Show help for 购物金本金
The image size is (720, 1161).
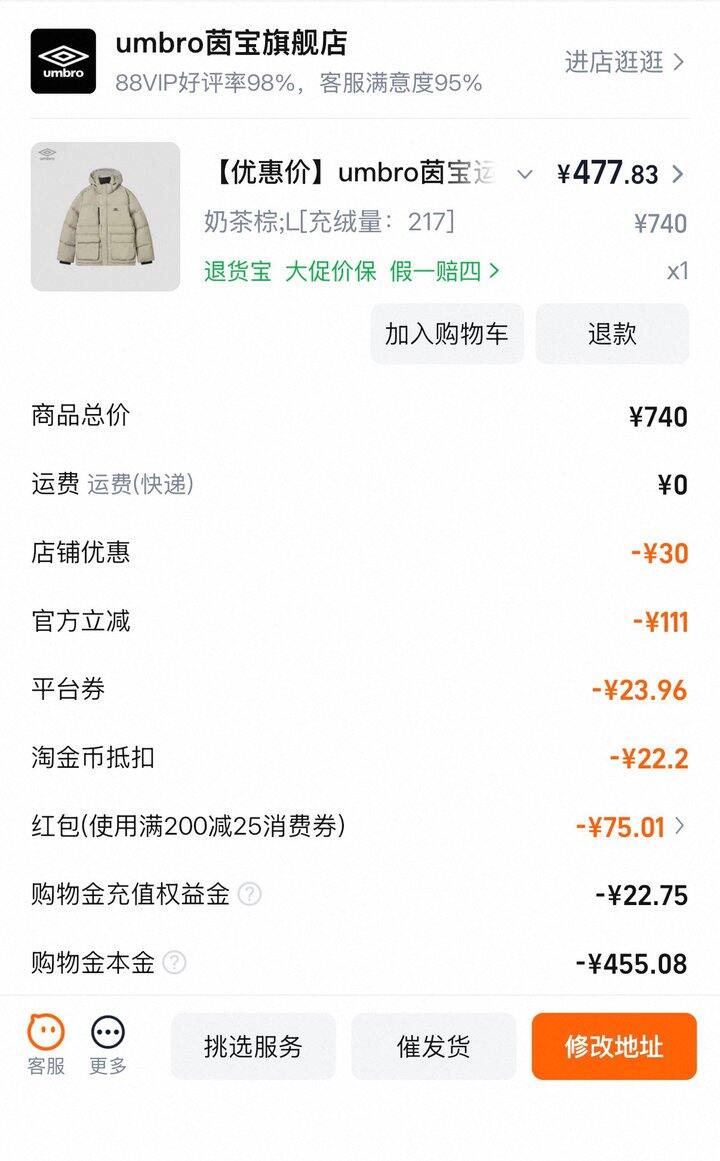click(174, 963)
